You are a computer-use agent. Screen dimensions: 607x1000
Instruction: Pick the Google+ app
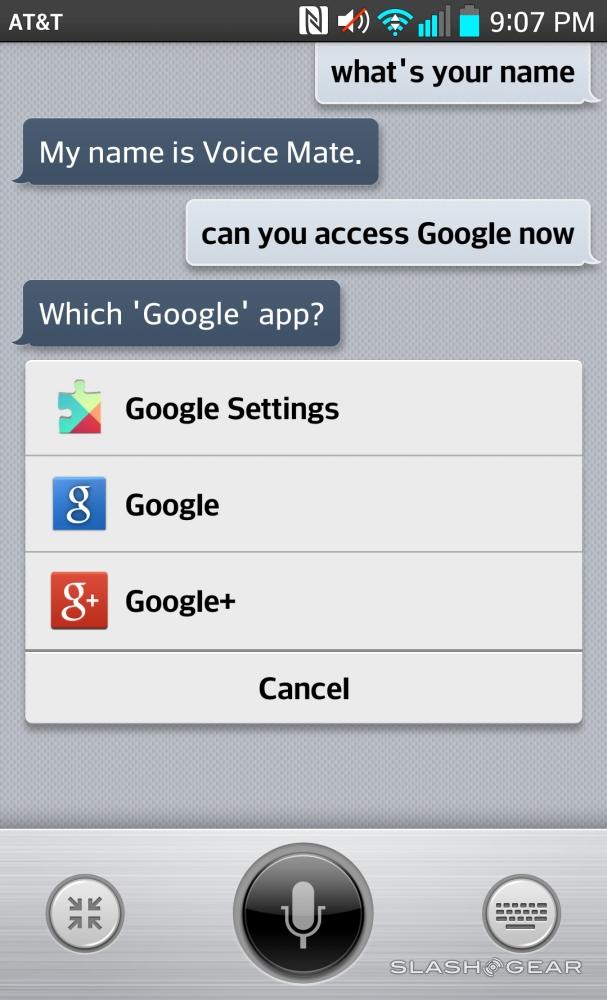tap(303, 601)
